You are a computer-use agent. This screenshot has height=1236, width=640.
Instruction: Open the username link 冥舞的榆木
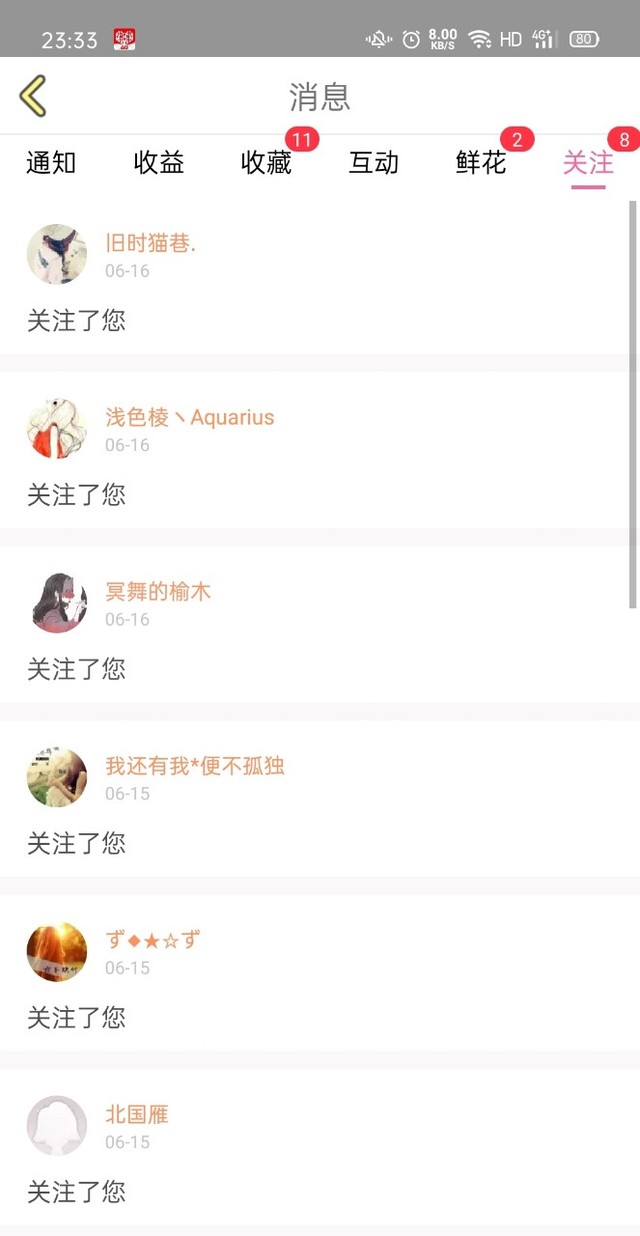[158, 591]
